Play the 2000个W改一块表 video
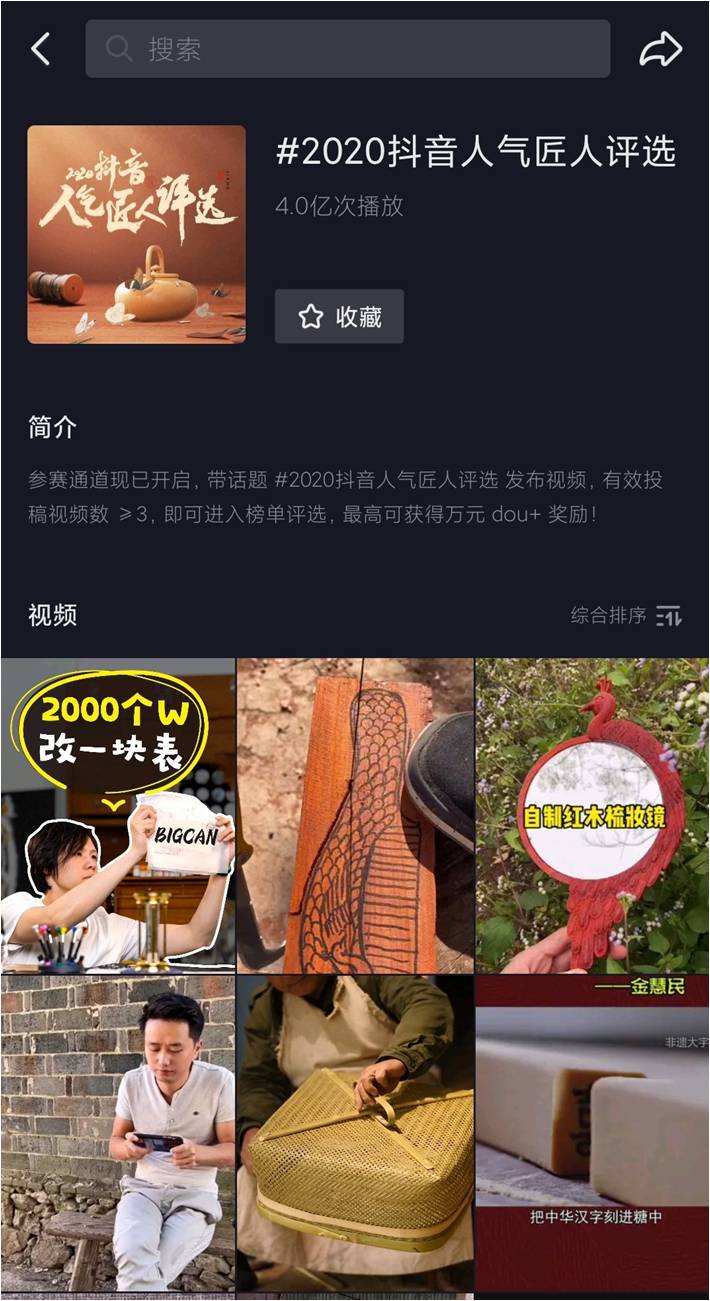Image resolution: width=710 pixels, height=1301 pixels. pos(118,814)
